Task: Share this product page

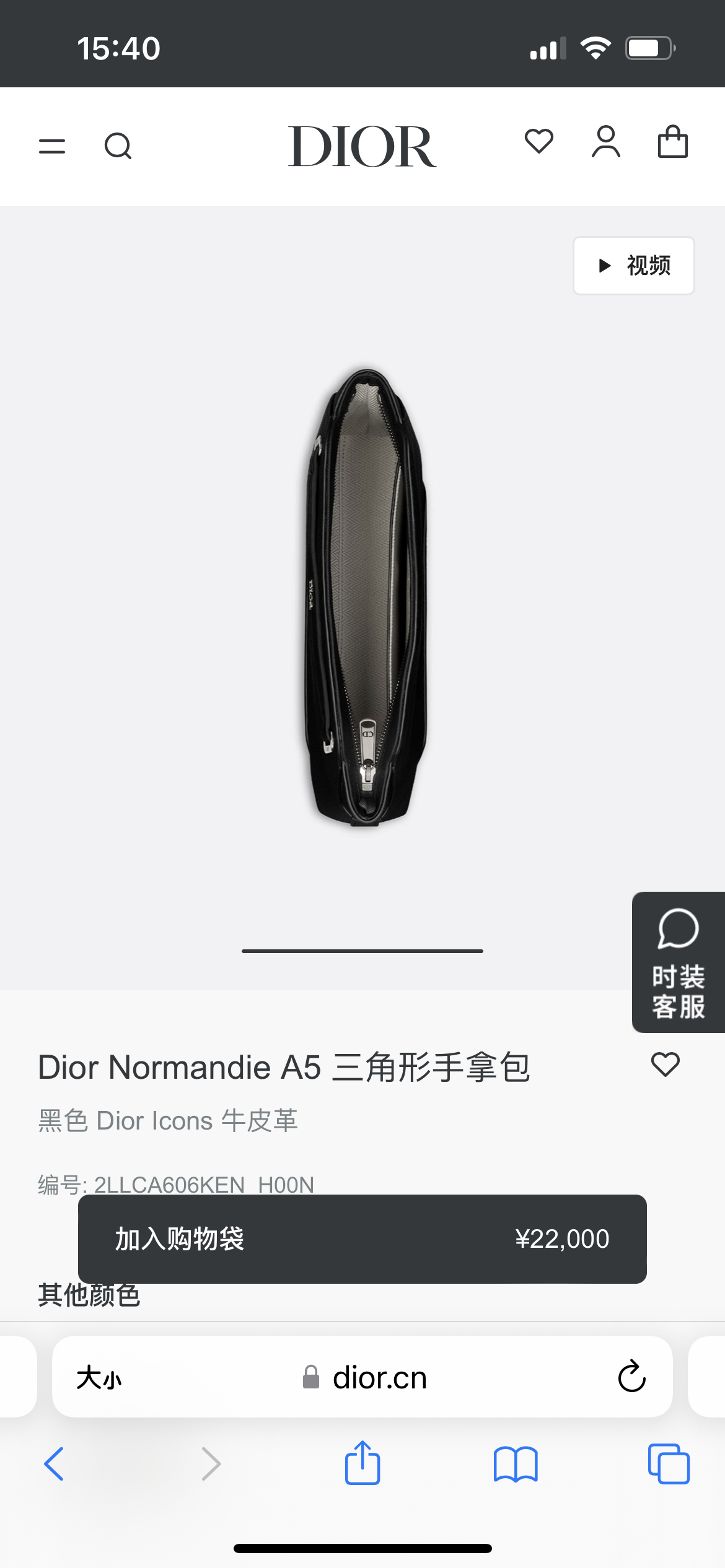Action: pyautogui.click(x=362, y=1463)
